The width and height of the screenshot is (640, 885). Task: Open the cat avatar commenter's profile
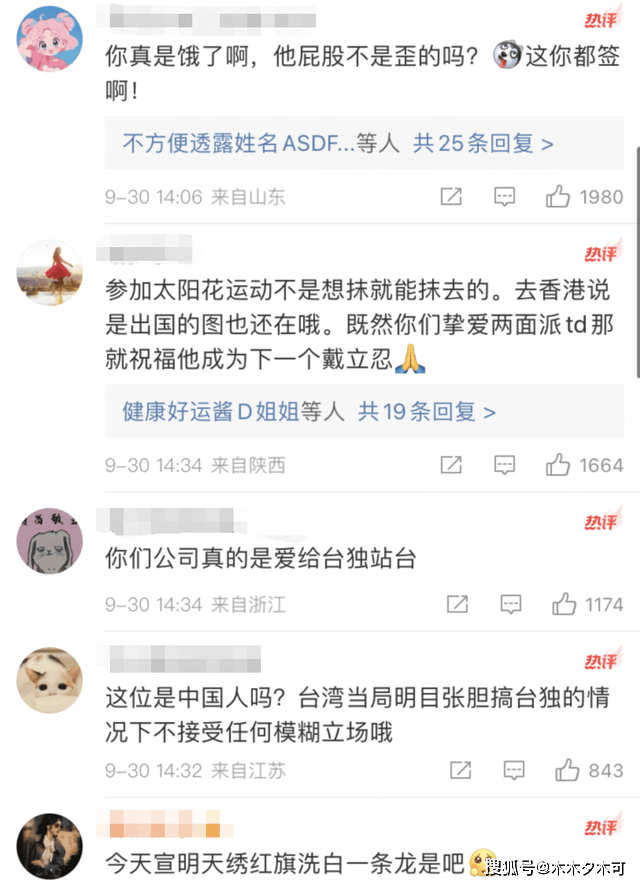(x=50, y=679)
